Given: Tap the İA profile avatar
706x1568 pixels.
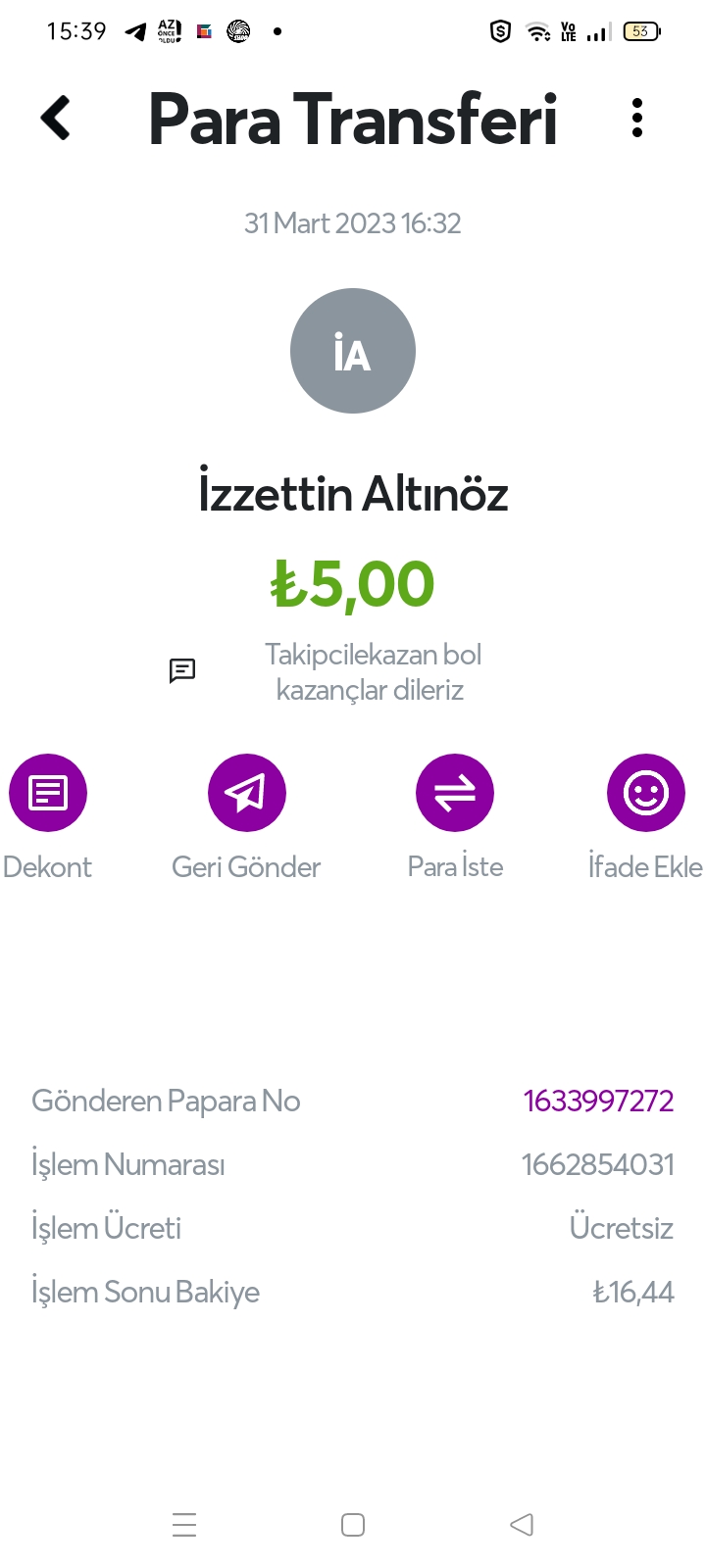Looking at the screenshot, I should coord(353,351).
